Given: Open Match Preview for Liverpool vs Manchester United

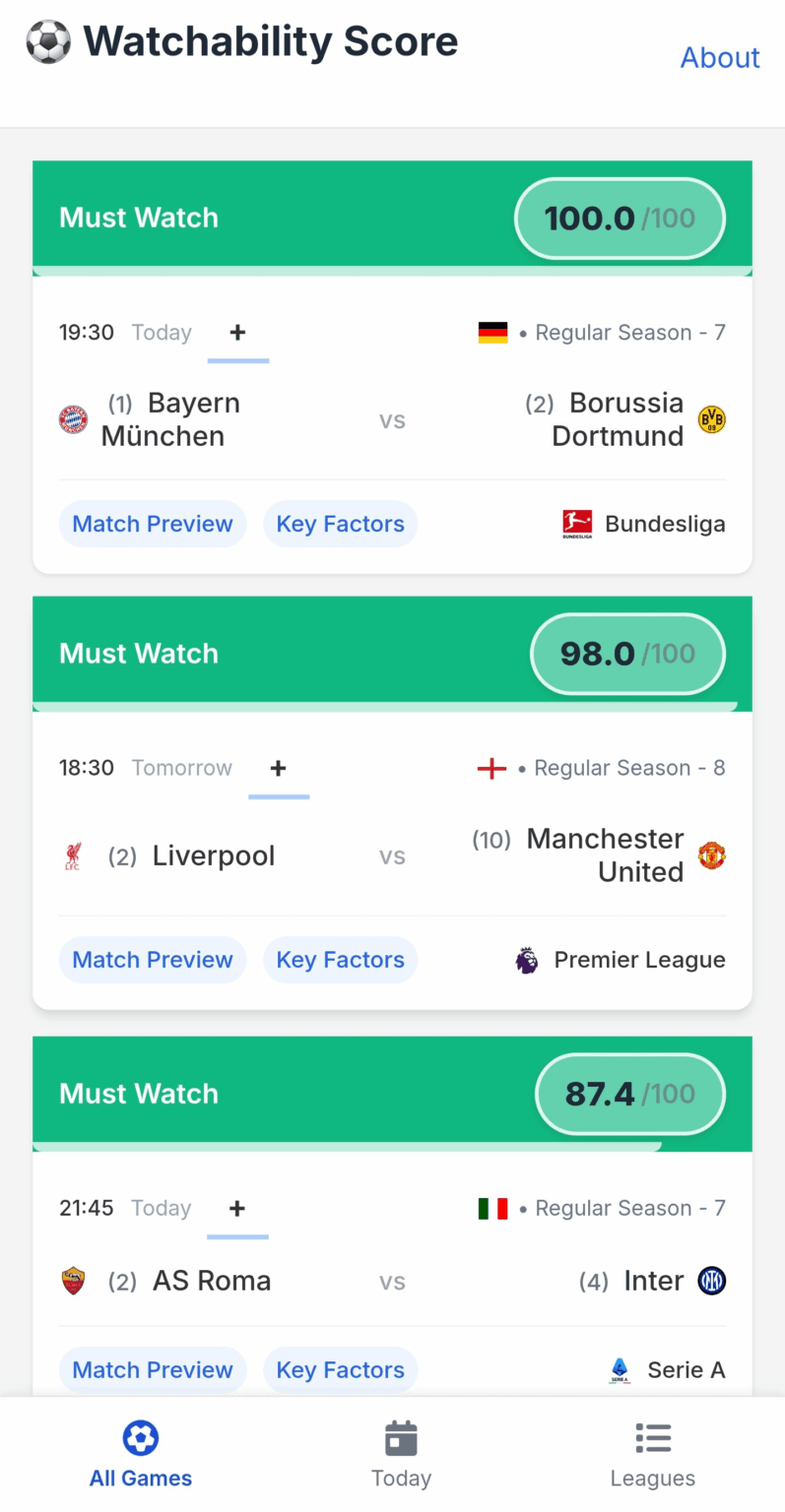Looking at the screenshot, I should click(153, 960).
